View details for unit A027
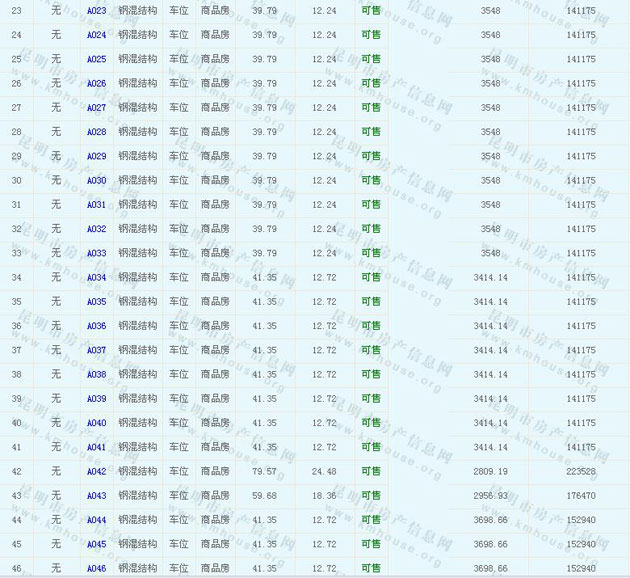Image resolution: width=630 pixels, height=578 pixels. pos(96,108)
